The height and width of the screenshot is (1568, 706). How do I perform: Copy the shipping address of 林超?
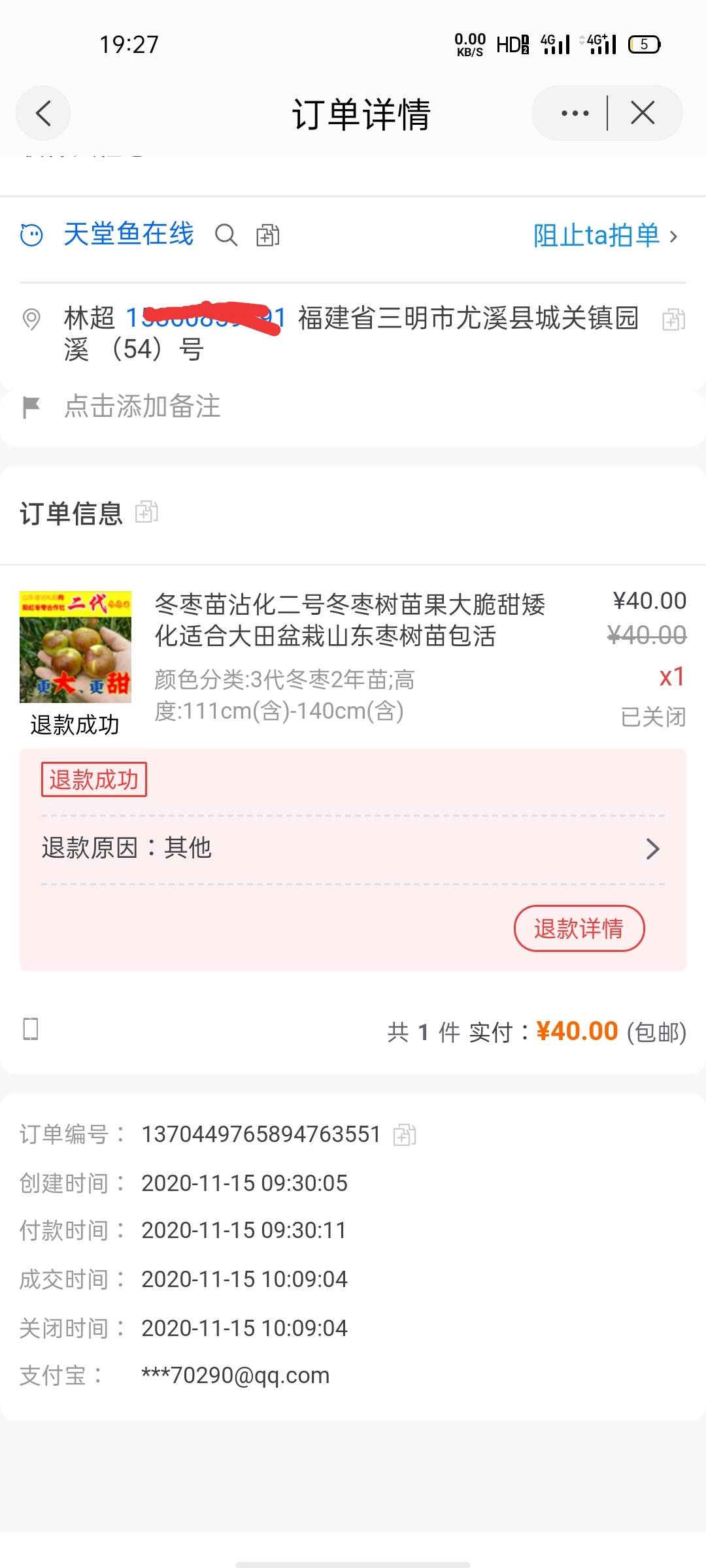tap(673, 319)
